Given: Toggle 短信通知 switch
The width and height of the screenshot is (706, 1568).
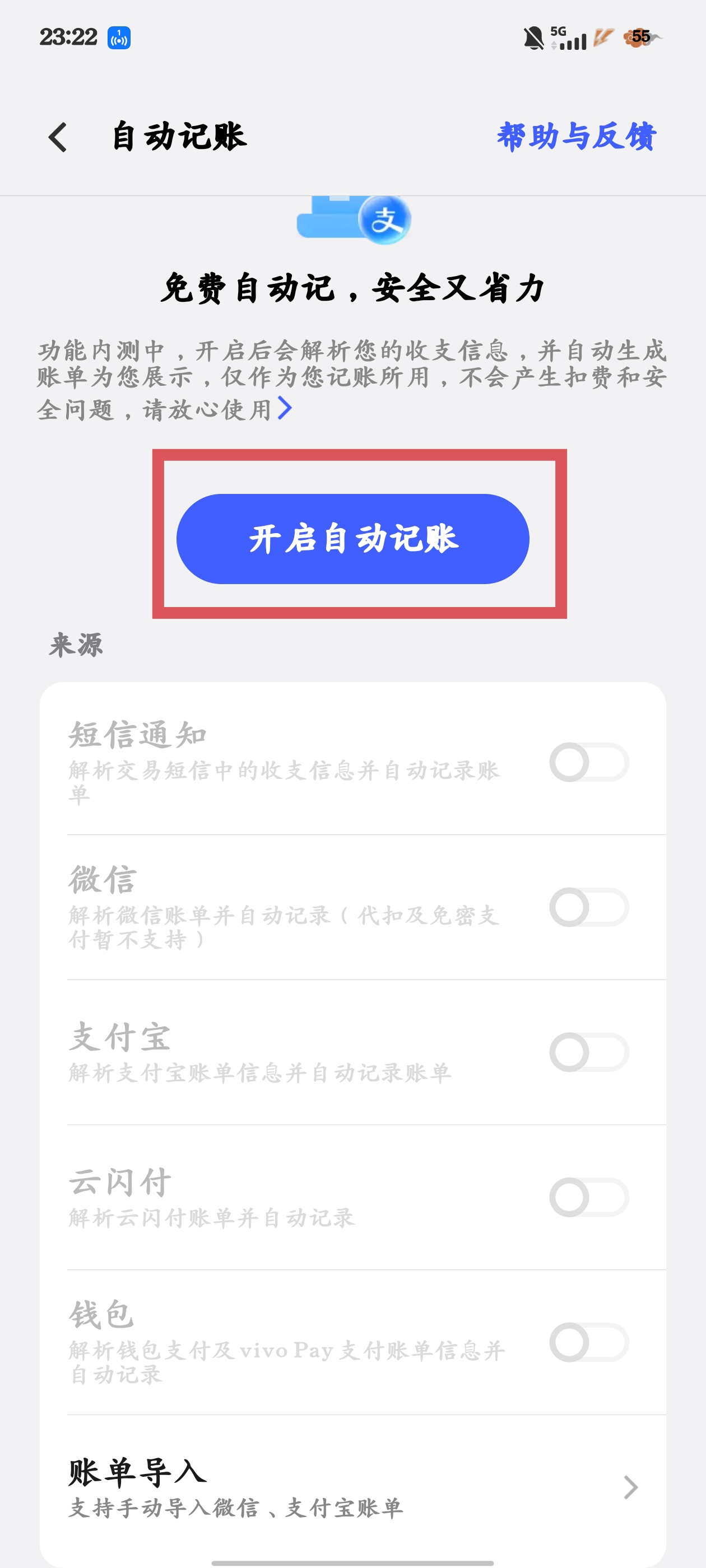Looking at the screenshot, I should [x=588, y=762].
